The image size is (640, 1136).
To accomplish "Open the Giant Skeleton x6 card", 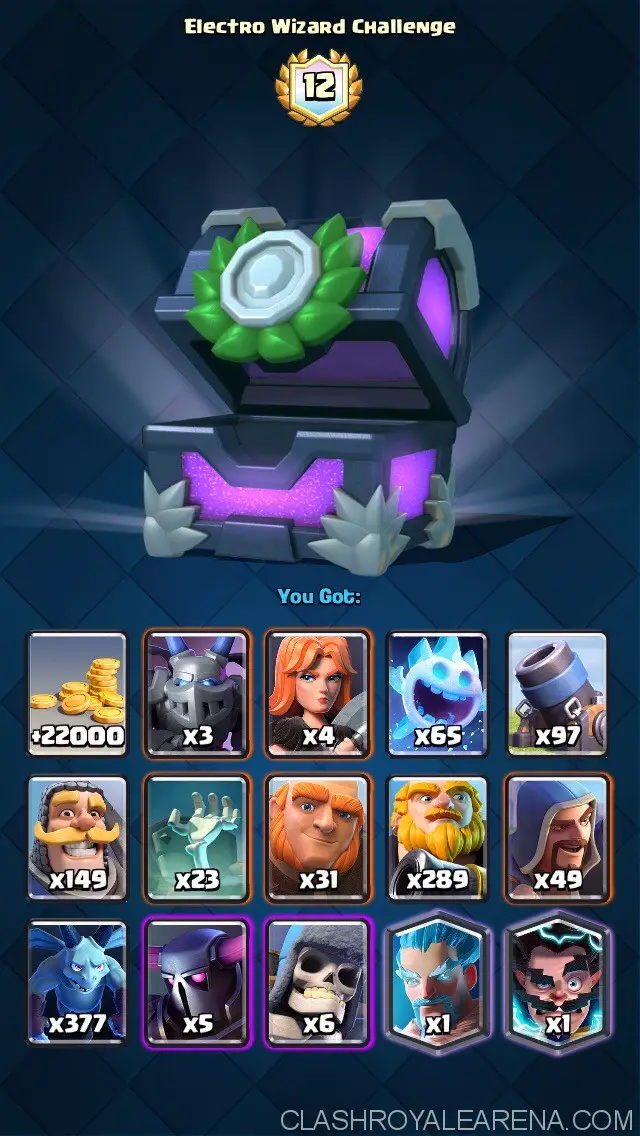I will tap(318, 981).
